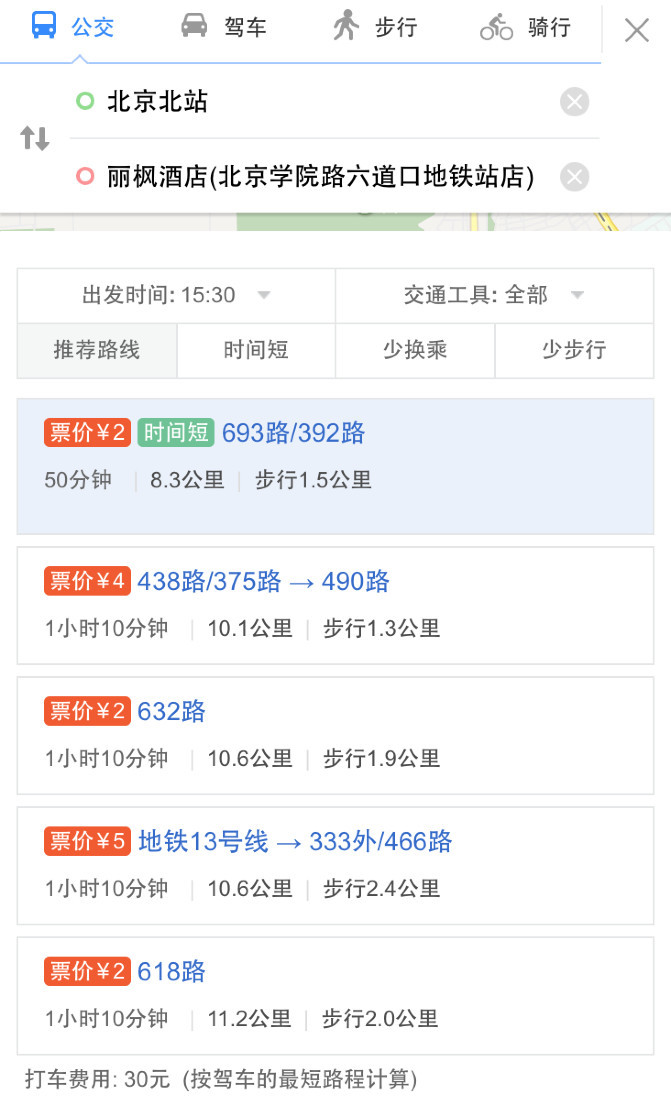
Task: Open the 交通工具 全部 dropdown
Action: (x=494, y=295)
